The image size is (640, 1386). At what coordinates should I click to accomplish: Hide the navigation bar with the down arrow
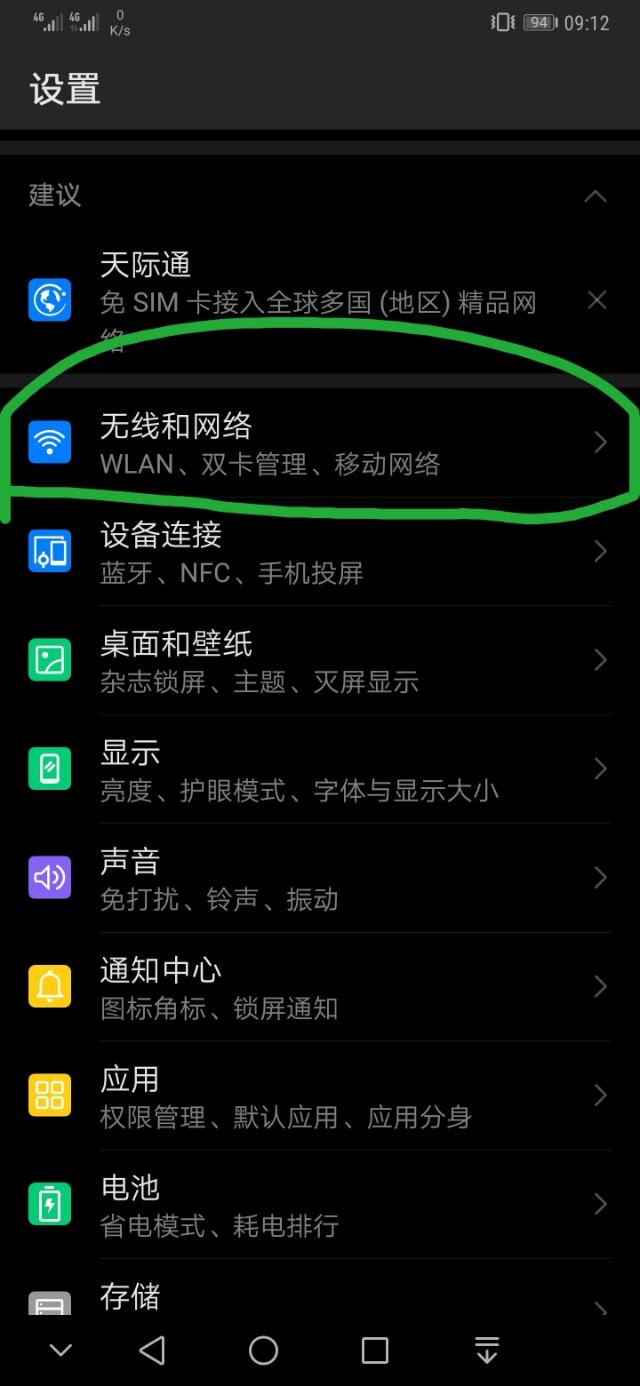pyautogui.click(x=61, y=1351)
